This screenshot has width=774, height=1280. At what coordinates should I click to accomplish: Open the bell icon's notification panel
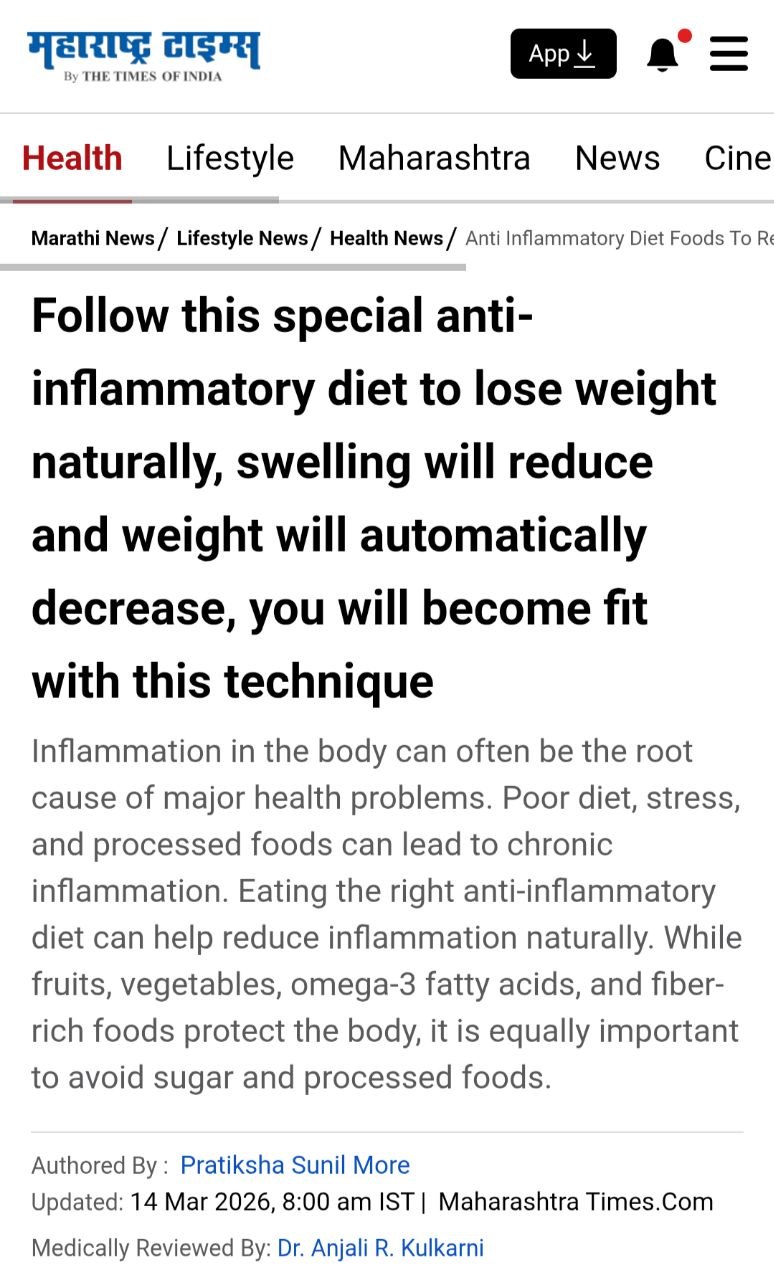tap(661, 54)
